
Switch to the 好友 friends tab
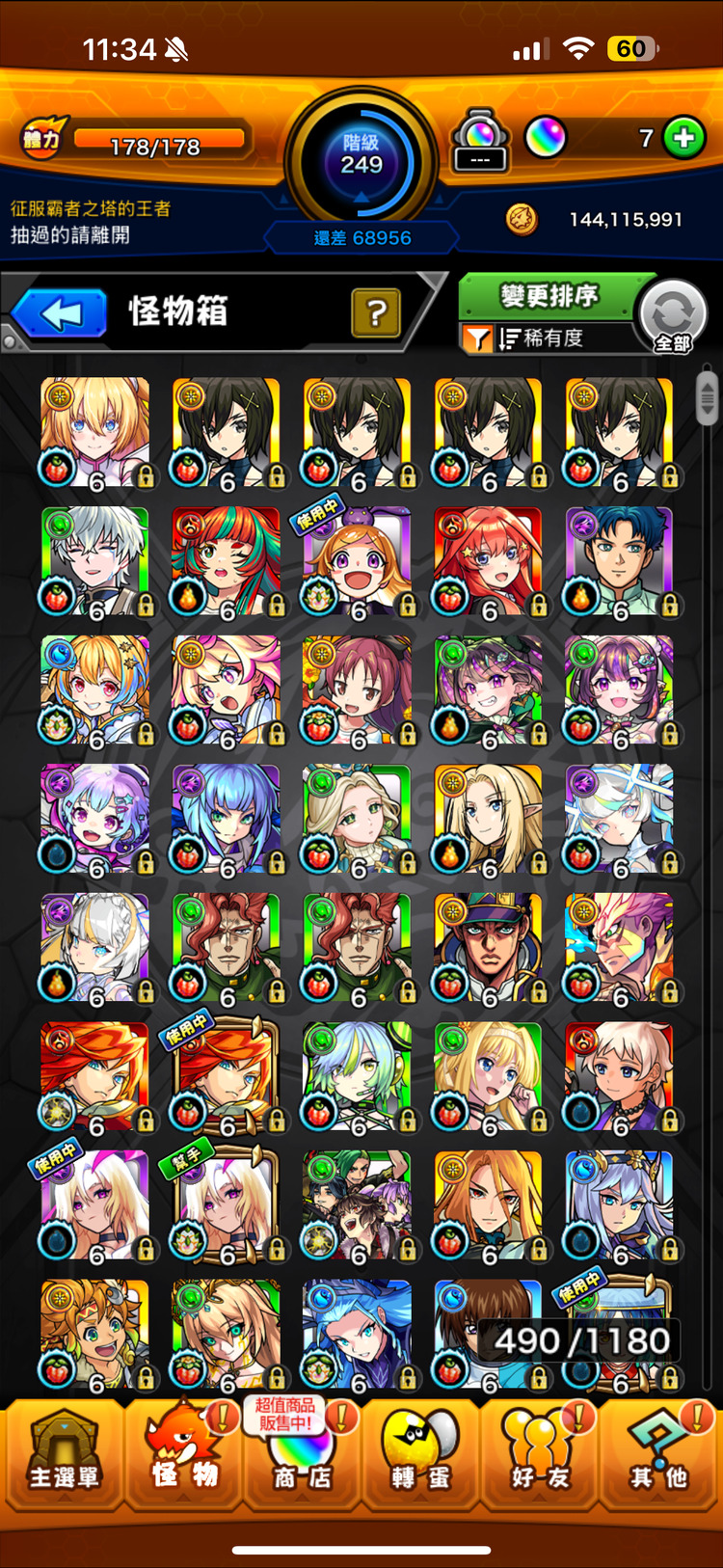tap(540, 1454)
